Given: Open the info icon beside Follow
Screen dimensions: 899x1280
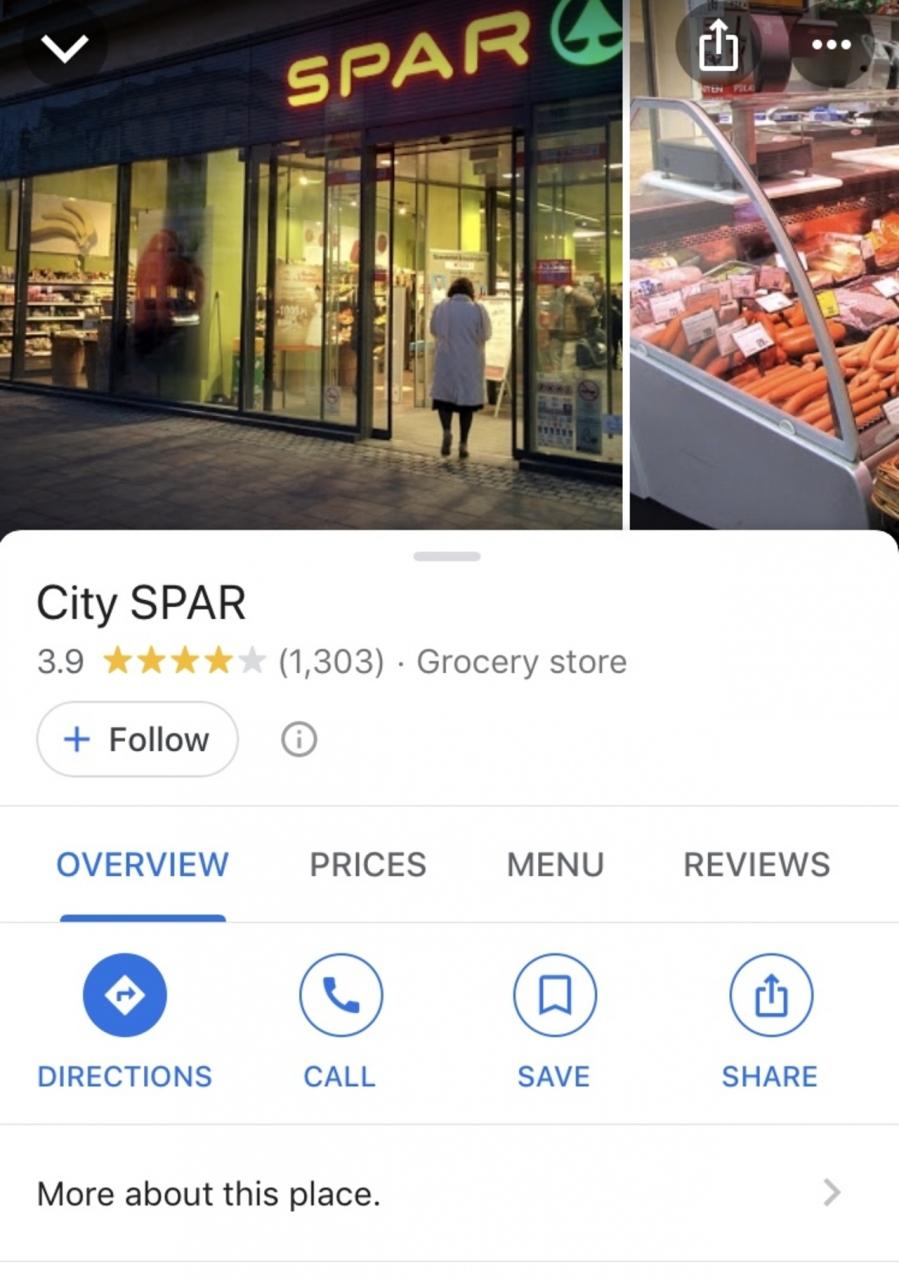Looking at the screenshot, I should tap(298, 740).
